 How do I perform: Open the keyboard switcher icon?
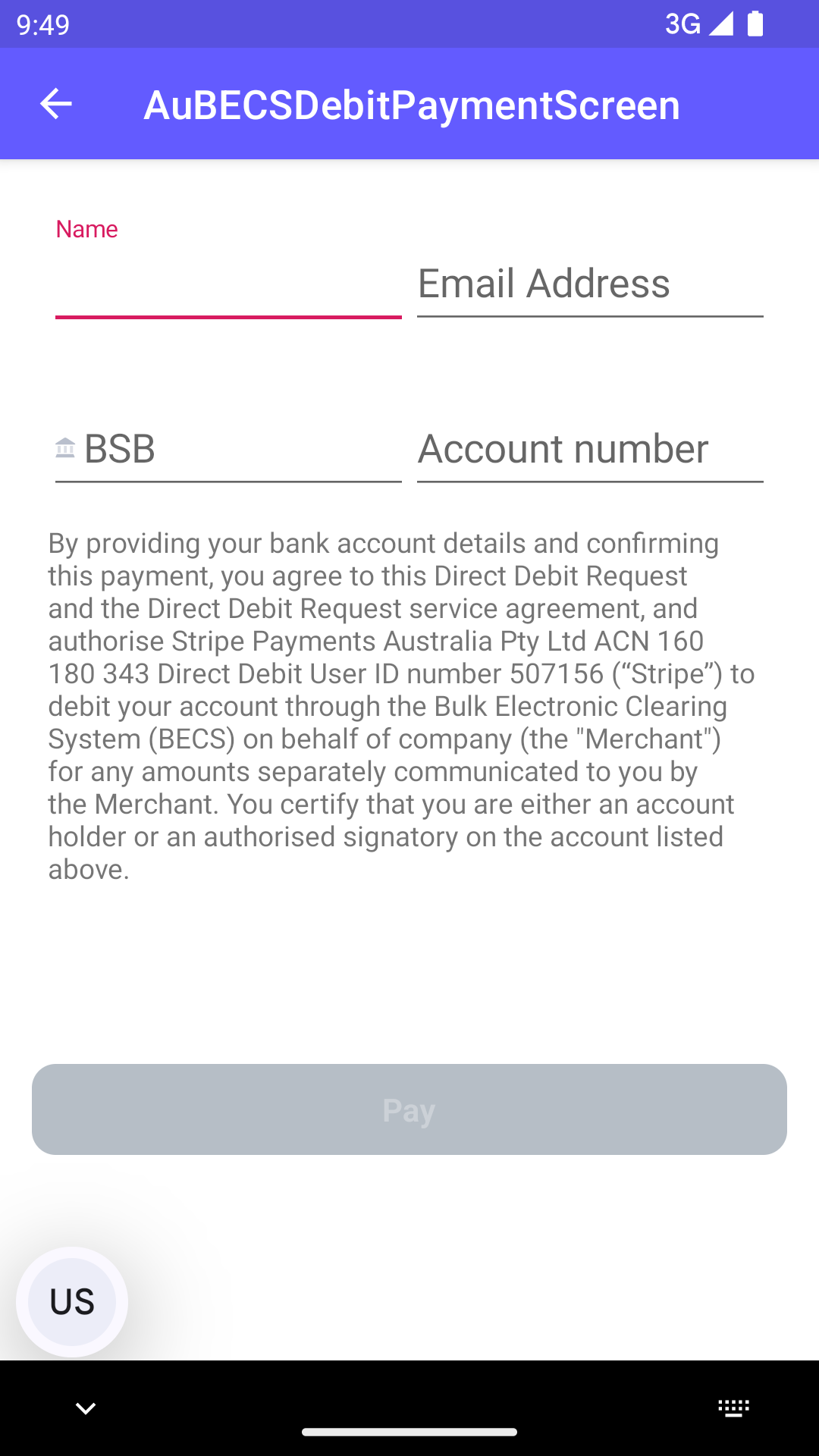point(733,1408)
